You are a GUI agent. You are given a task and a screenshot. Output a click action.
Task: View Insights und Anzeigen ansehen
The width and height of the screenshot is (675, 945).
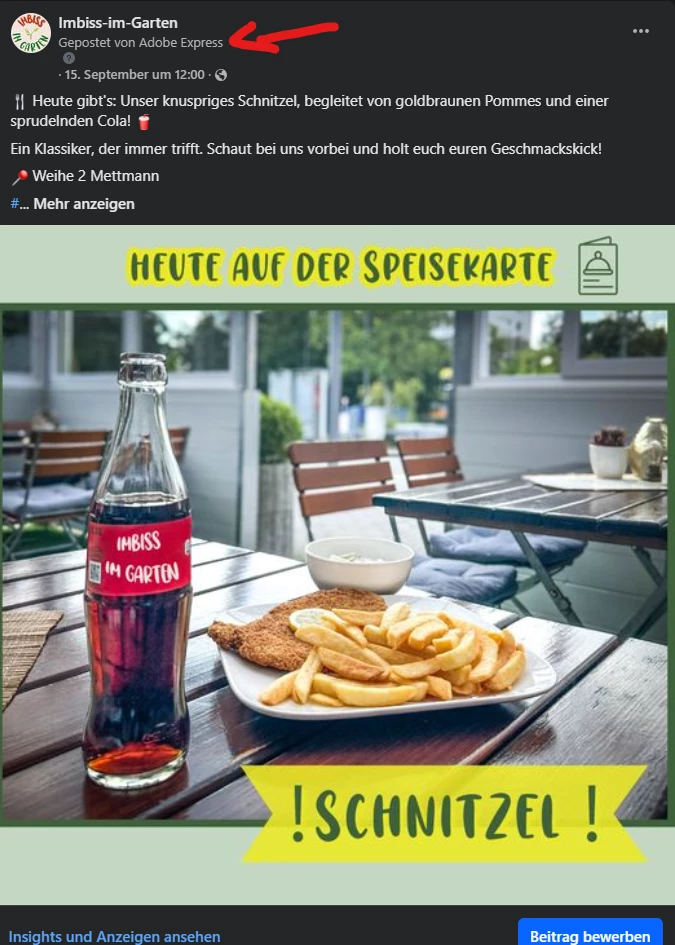pos(115,936)
